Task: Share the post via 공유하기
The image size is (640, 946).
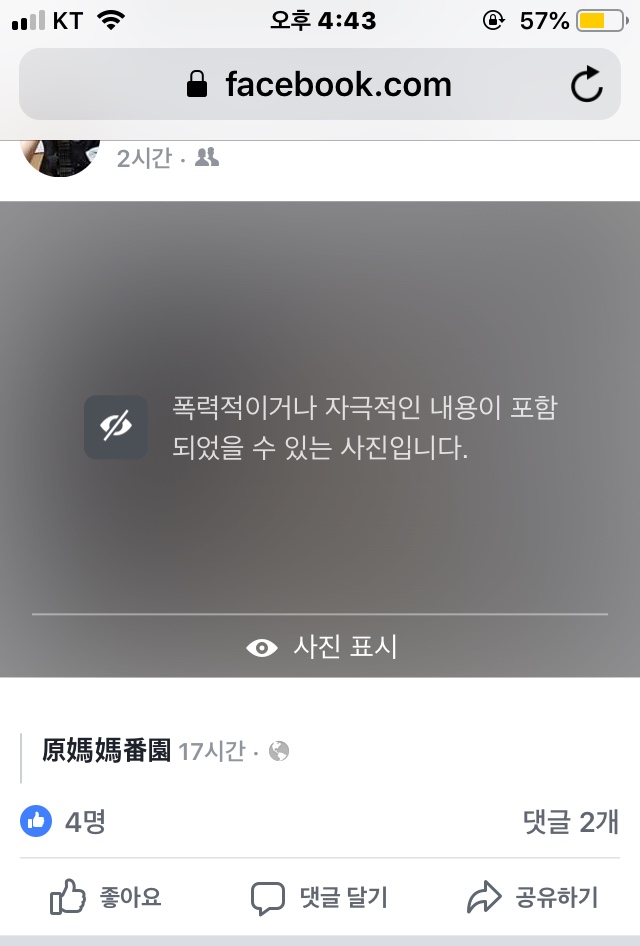Action: pyautogui.click(x=533, y=897)
